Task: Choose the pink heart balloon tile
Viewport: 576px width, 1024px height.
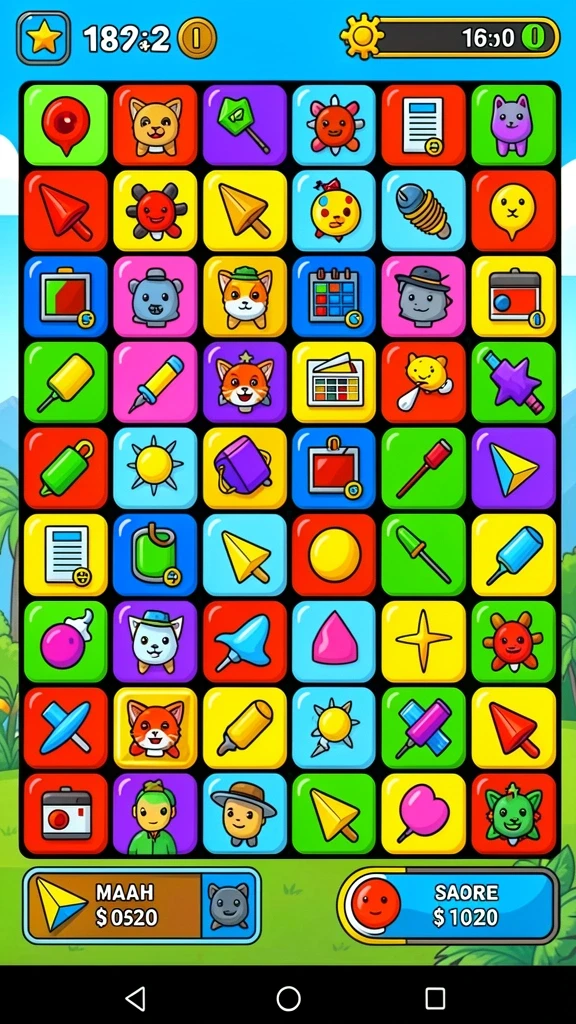Action: (423, 814)
